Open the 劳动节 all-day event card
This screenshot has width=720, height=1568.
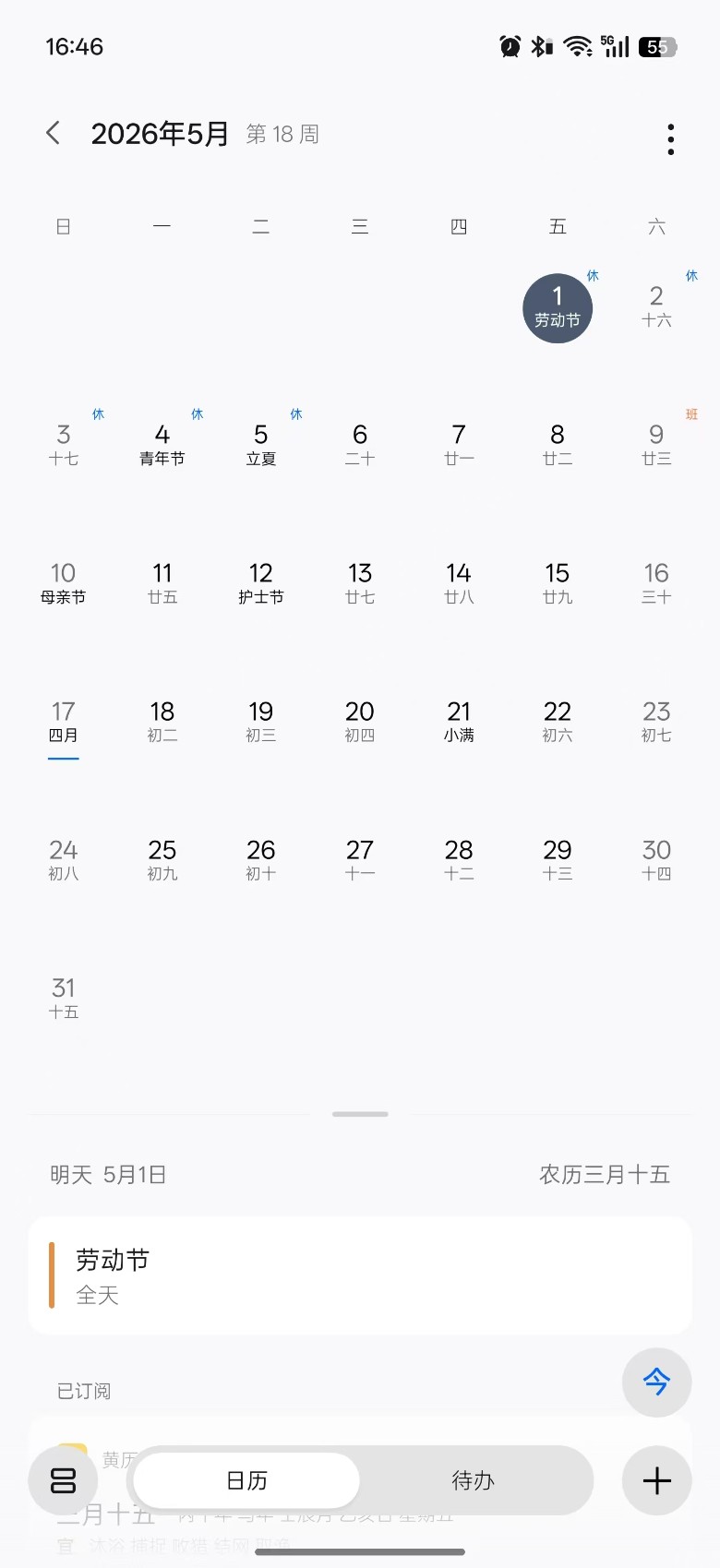point(360,1275)
